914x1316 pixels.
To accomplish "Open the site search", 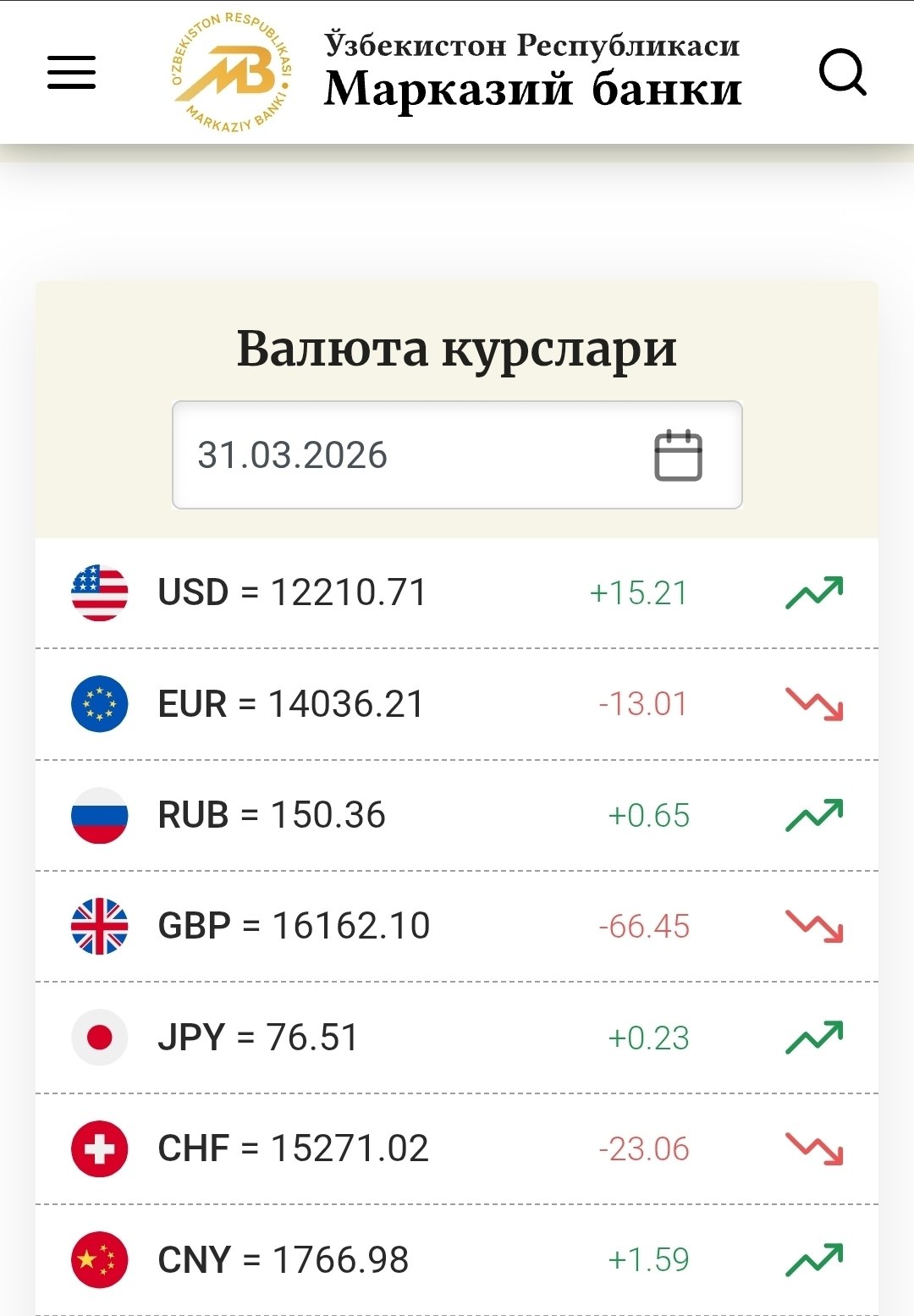I will pos(843,72).
